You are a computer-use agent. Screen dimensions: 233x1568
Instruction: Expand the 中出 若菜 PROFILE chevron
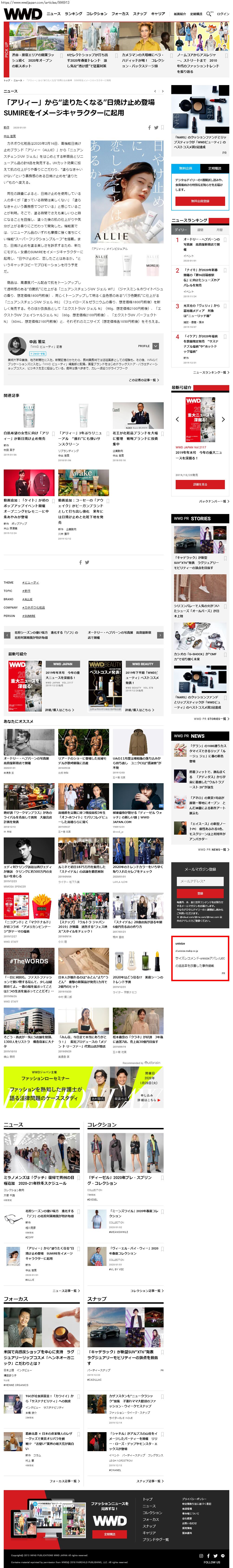coord(155,346)
